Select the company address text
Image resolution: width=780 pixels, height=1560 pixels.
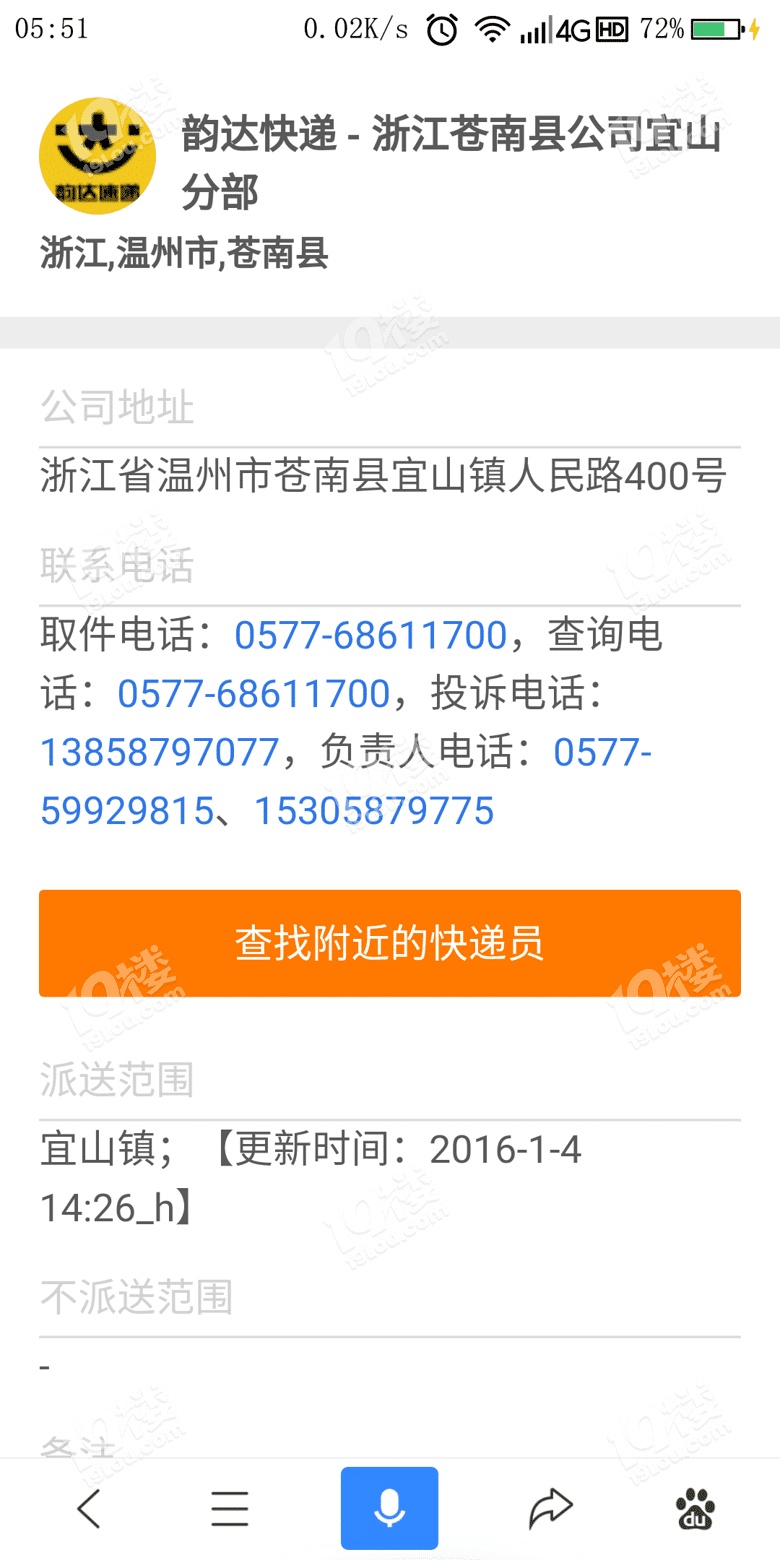[383, 476]
